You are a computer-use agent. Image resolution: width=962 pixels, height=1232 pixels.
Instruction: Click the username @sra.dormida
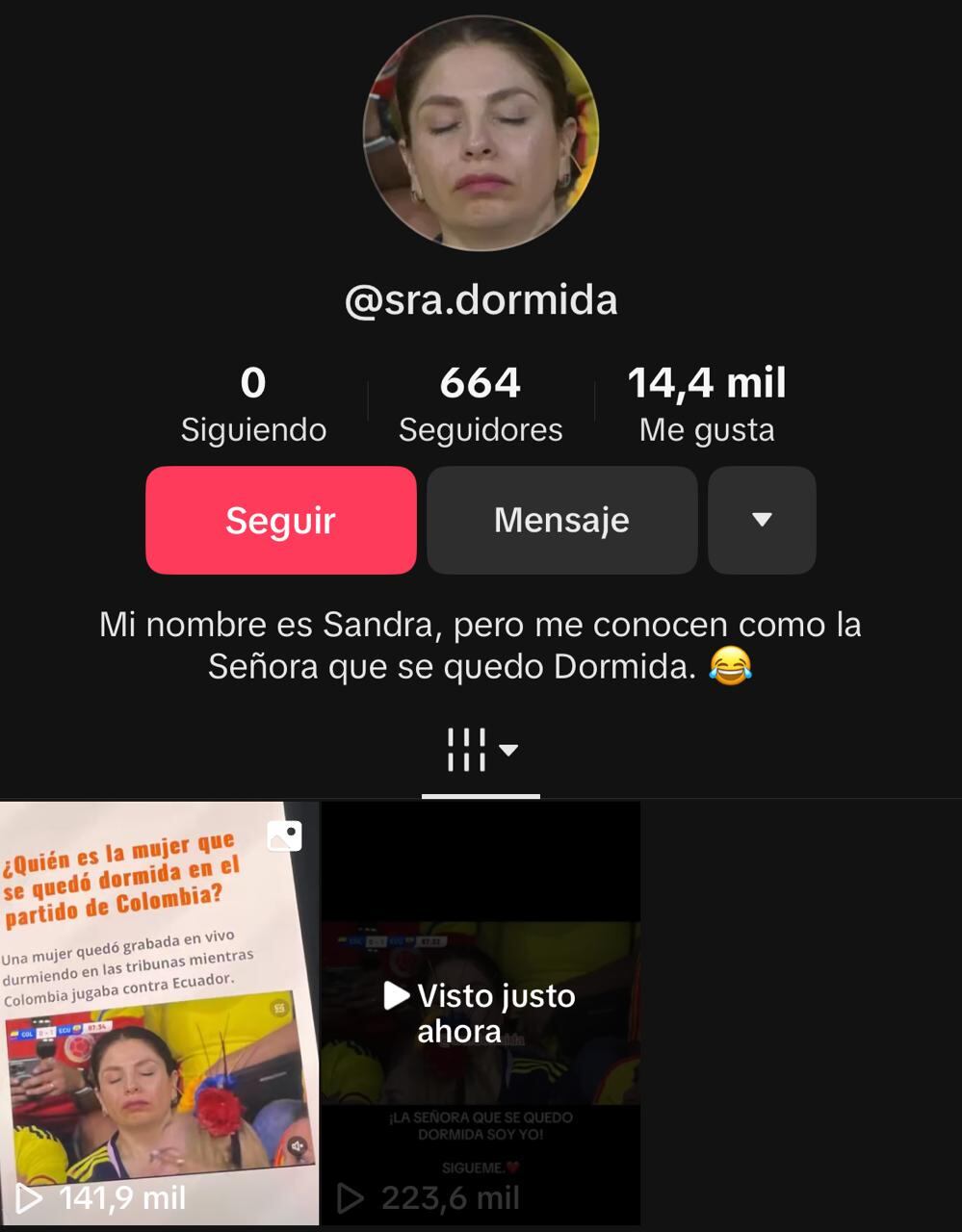(481, 300)
